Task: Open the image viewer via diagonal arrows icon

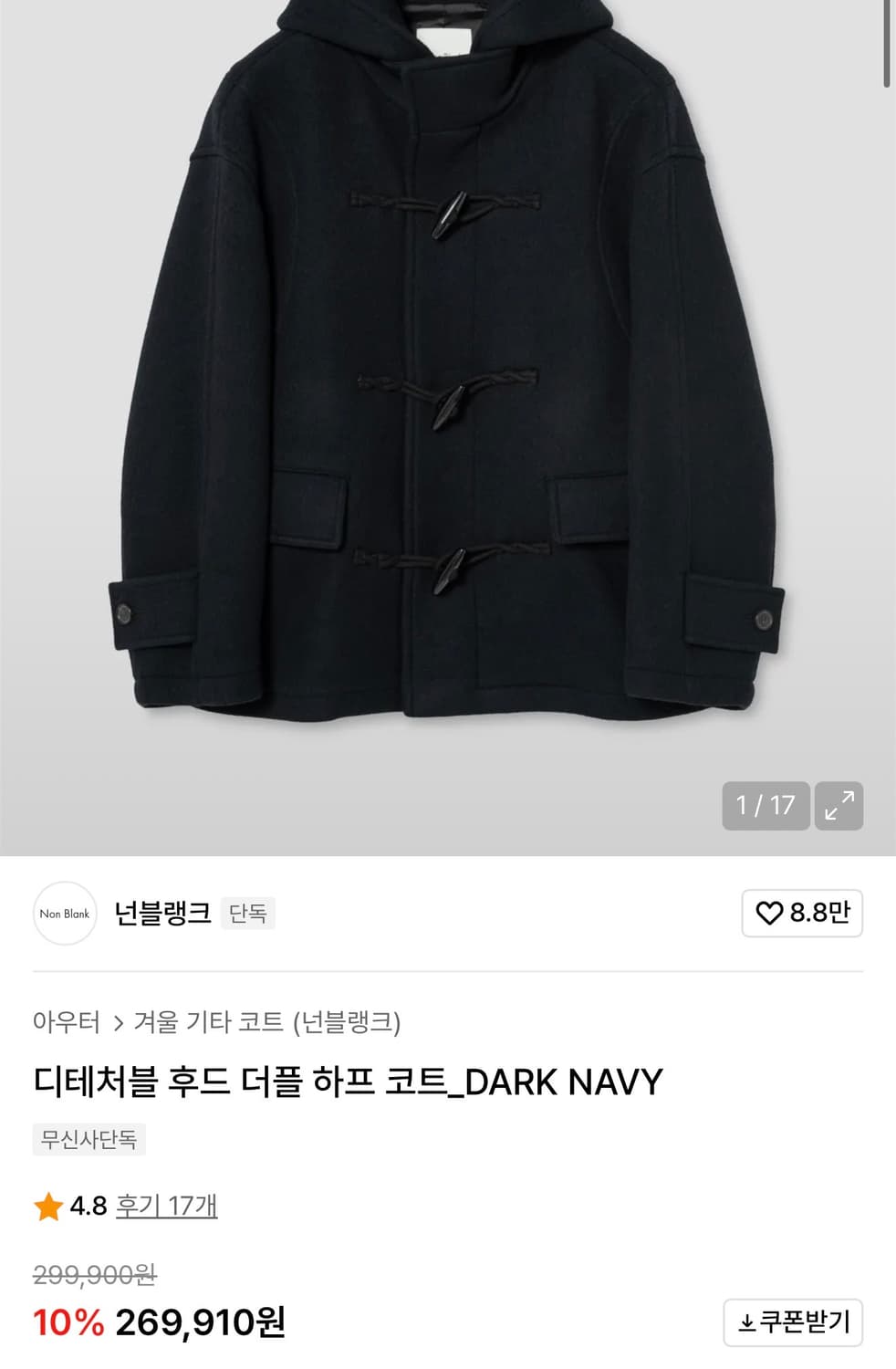Action: (x=839, y=806)
